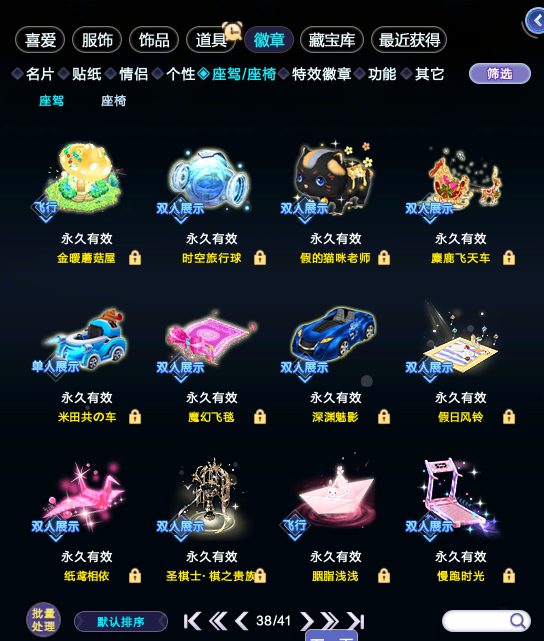Go to the next page arrow
Viewport: 544px width, 641px height.
pyautogui.click(x=306, y=621)
